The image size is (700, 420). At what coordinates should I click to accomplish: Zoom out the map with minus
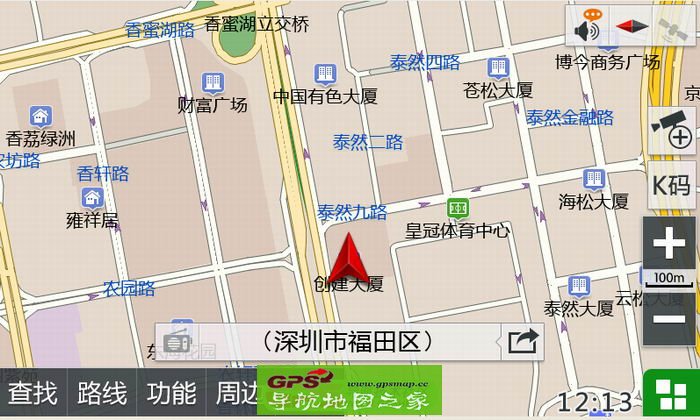pyautogui.click(x=669, y=320)
